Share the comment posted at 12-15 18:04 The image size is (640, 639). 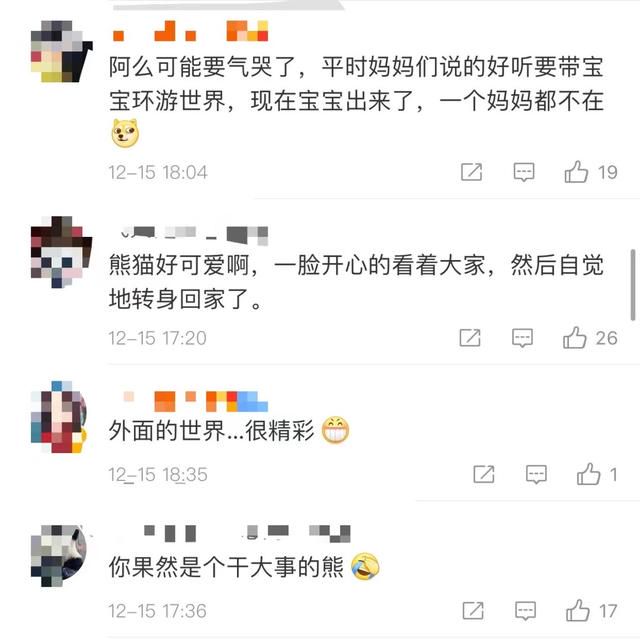coord(471,172)
